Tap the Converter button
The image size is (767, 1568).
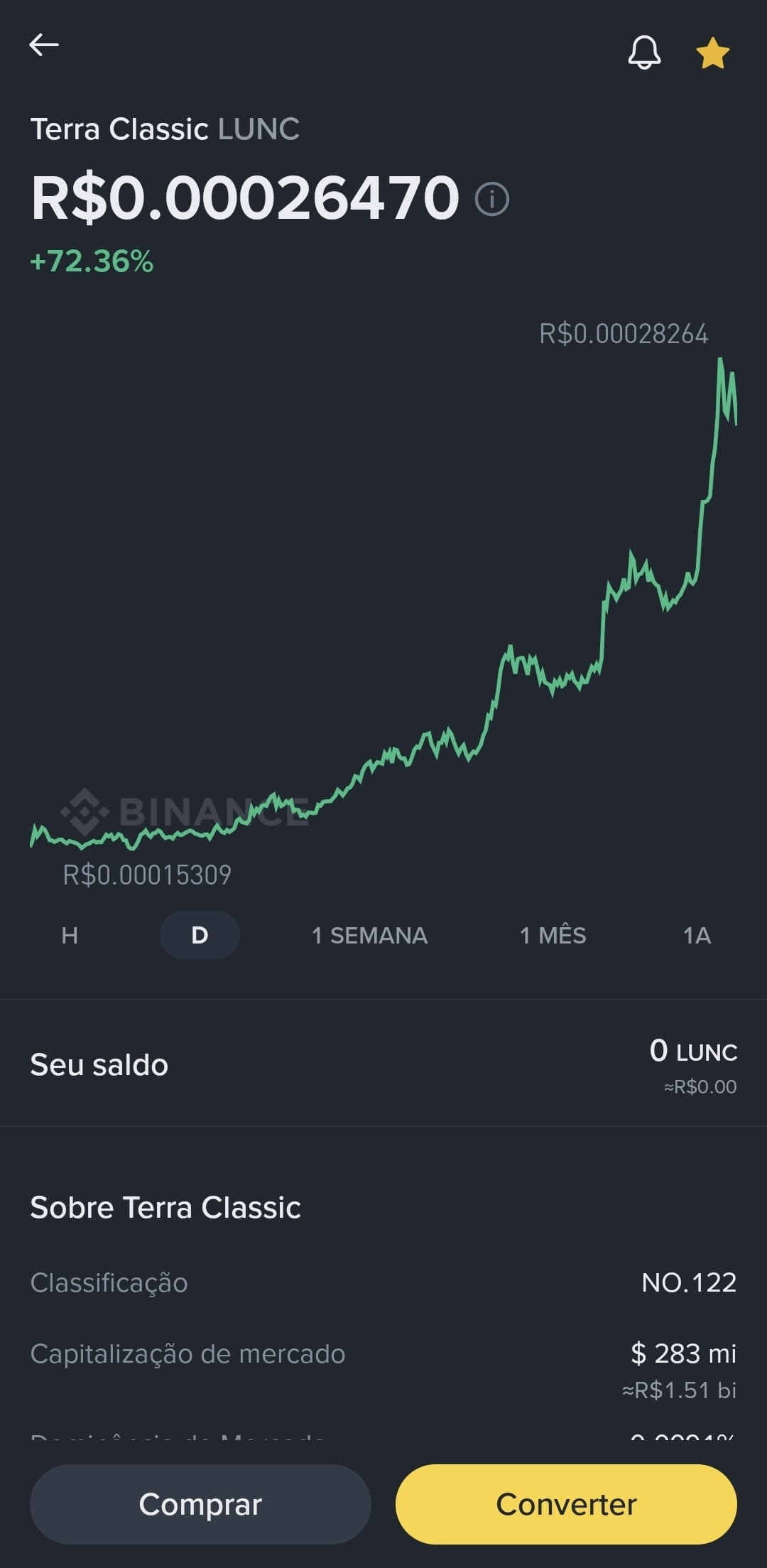click(x=566, y=1503)
